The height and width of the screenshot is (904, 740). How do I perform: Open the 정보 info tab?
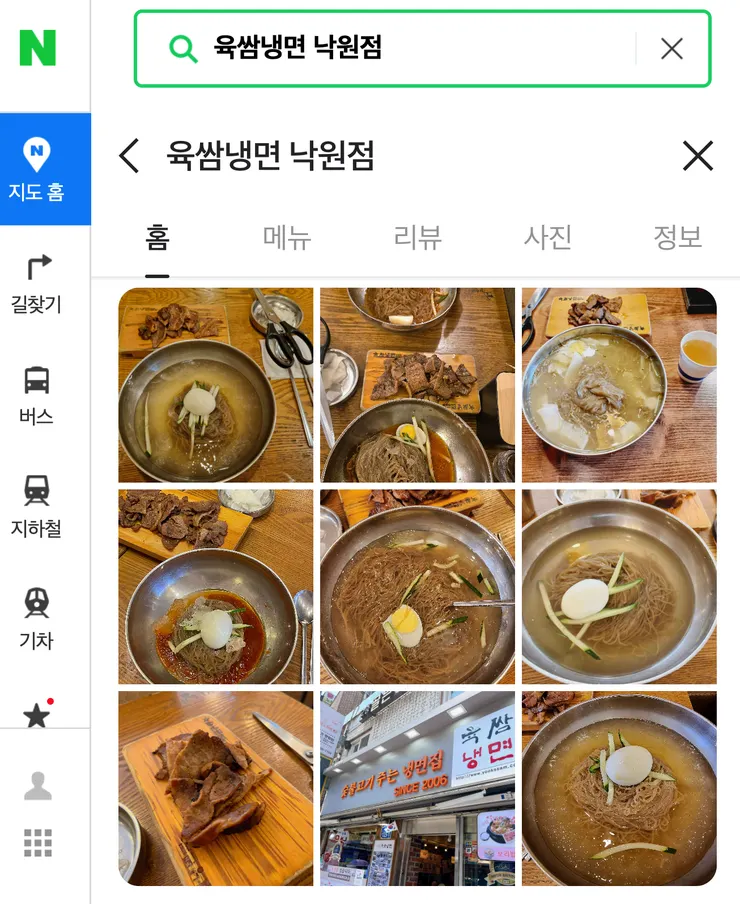coord(679,237)
